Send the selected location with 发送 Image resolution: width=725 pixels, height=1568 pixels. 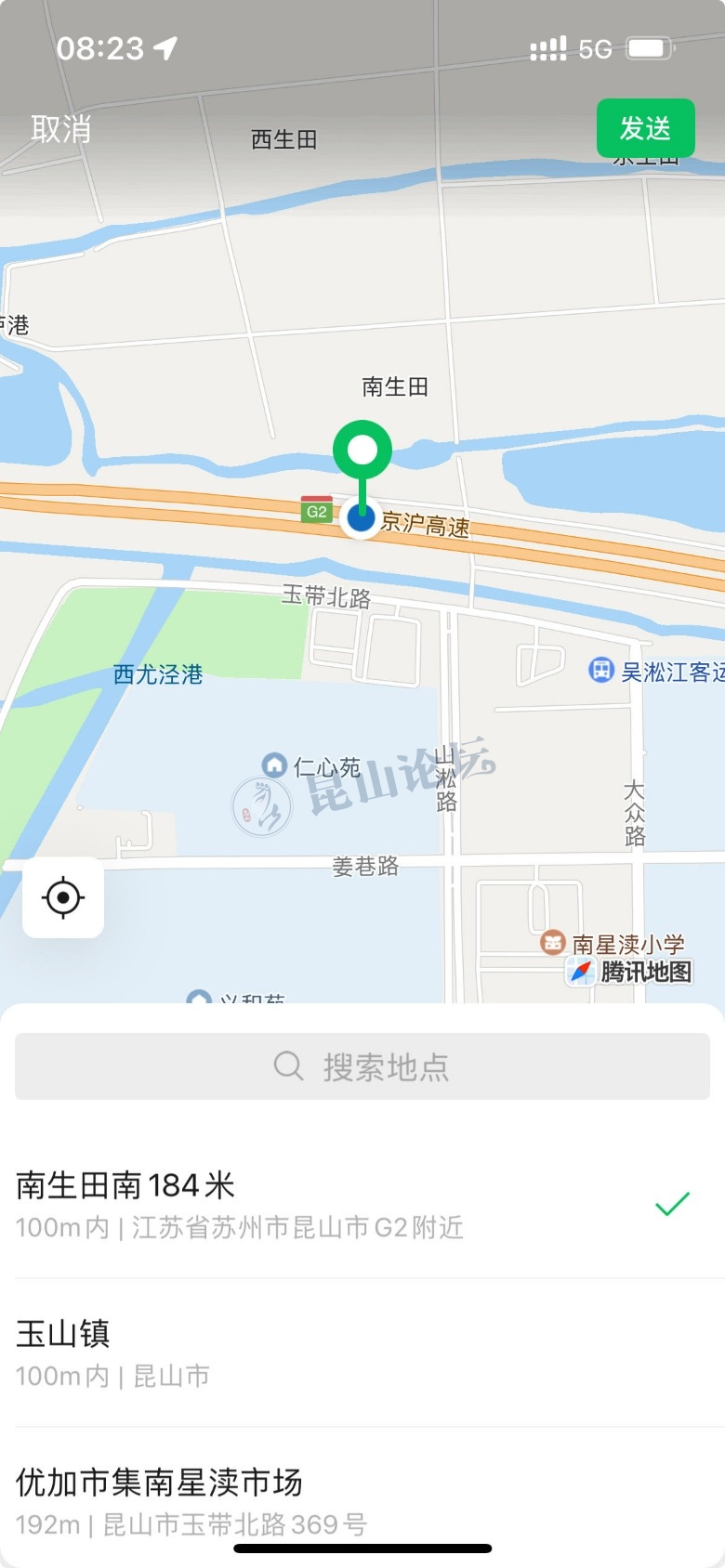(x=645, y=128)
